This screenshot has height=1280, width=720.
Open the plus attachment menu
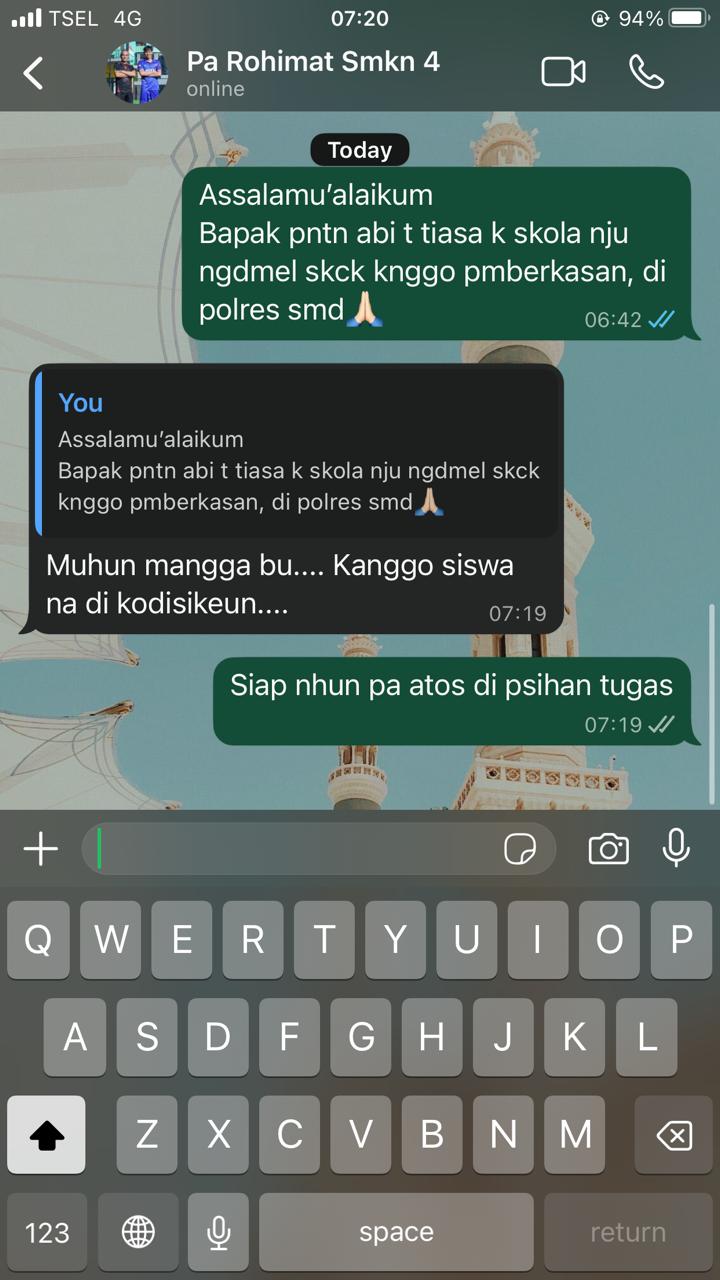[x=41, y=849]
